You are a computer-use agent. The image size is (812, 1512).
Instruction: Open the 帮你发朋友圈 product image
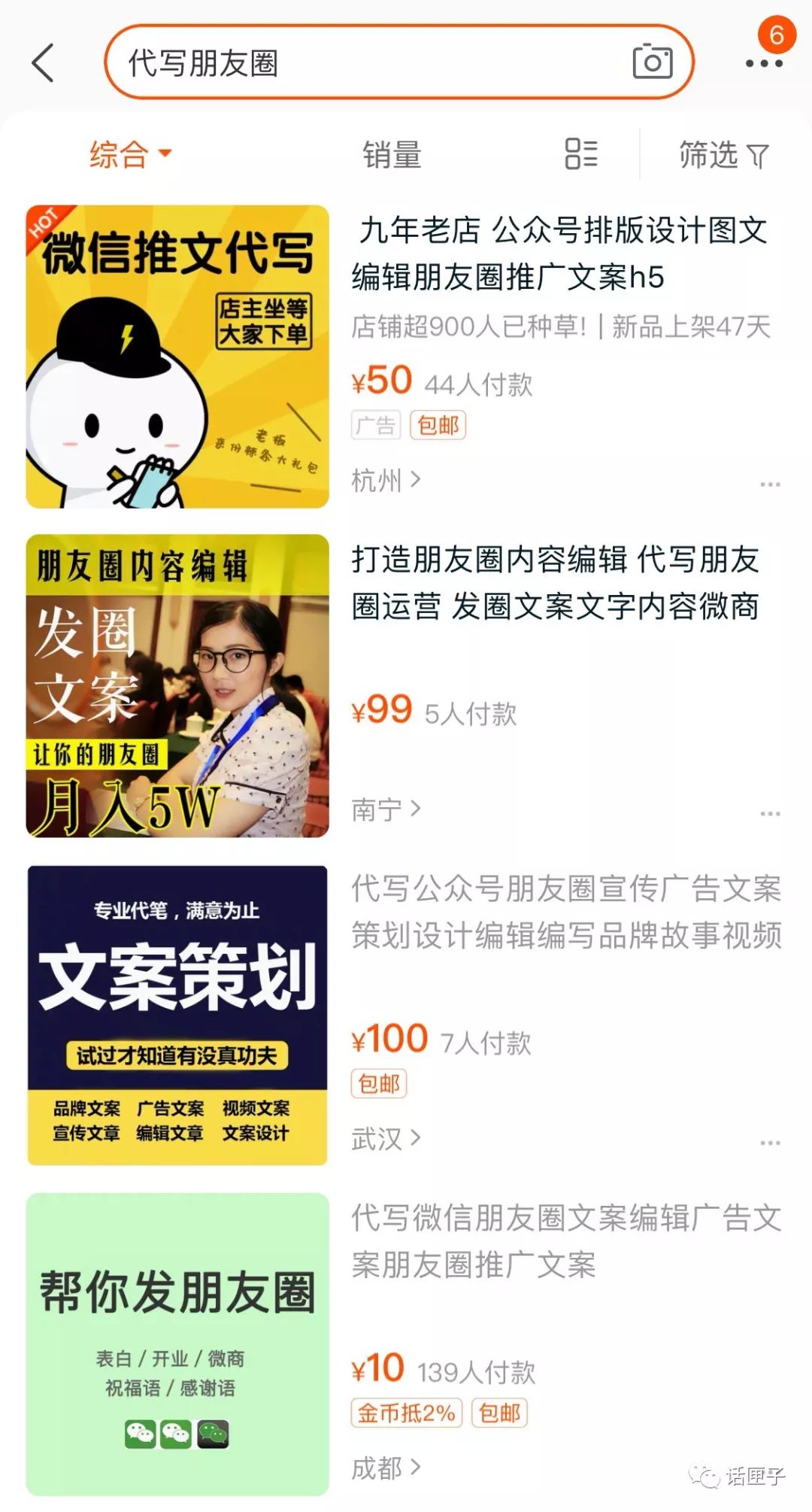point(177,1344)
